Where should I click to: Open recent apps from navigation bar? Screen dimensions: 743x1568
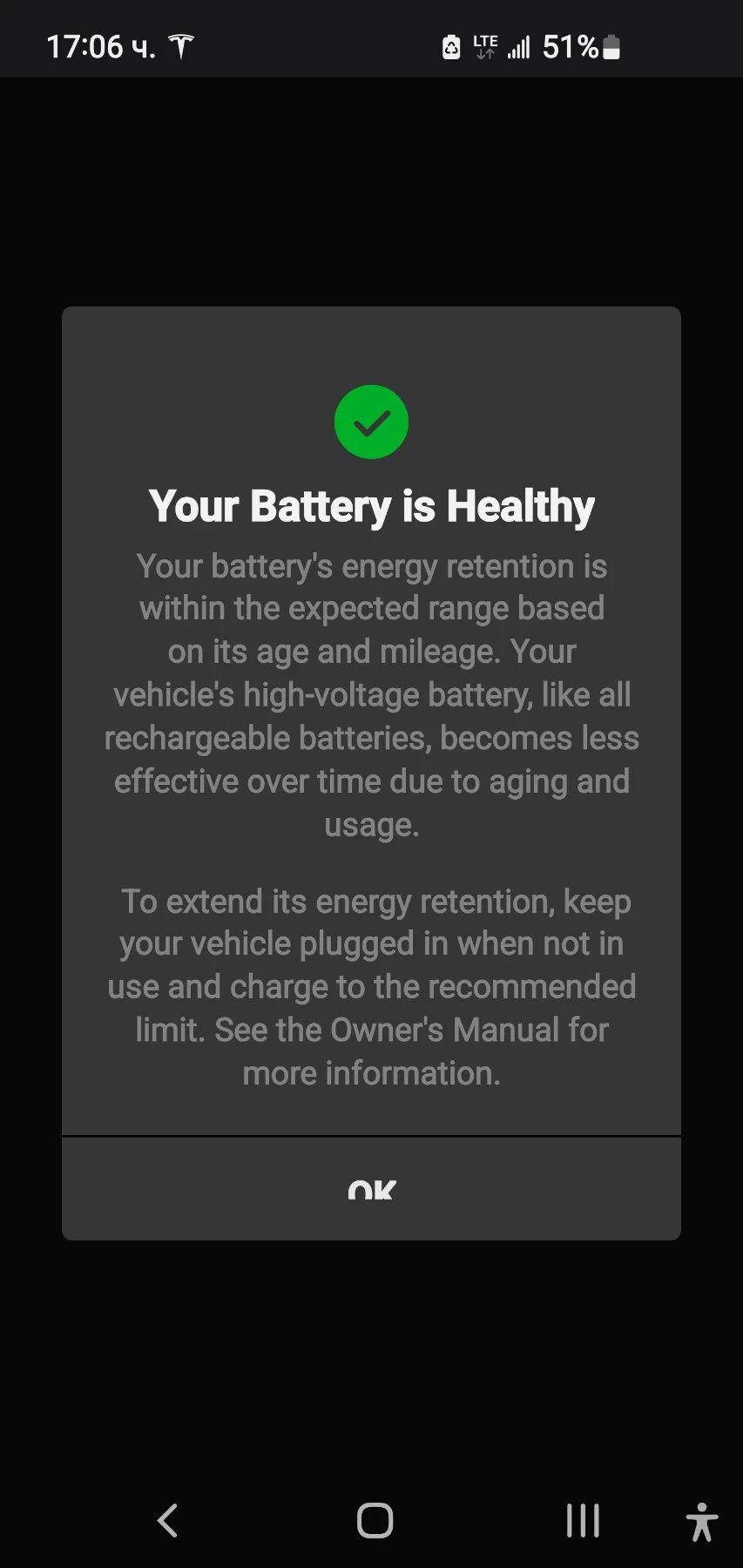(581, 1521)
